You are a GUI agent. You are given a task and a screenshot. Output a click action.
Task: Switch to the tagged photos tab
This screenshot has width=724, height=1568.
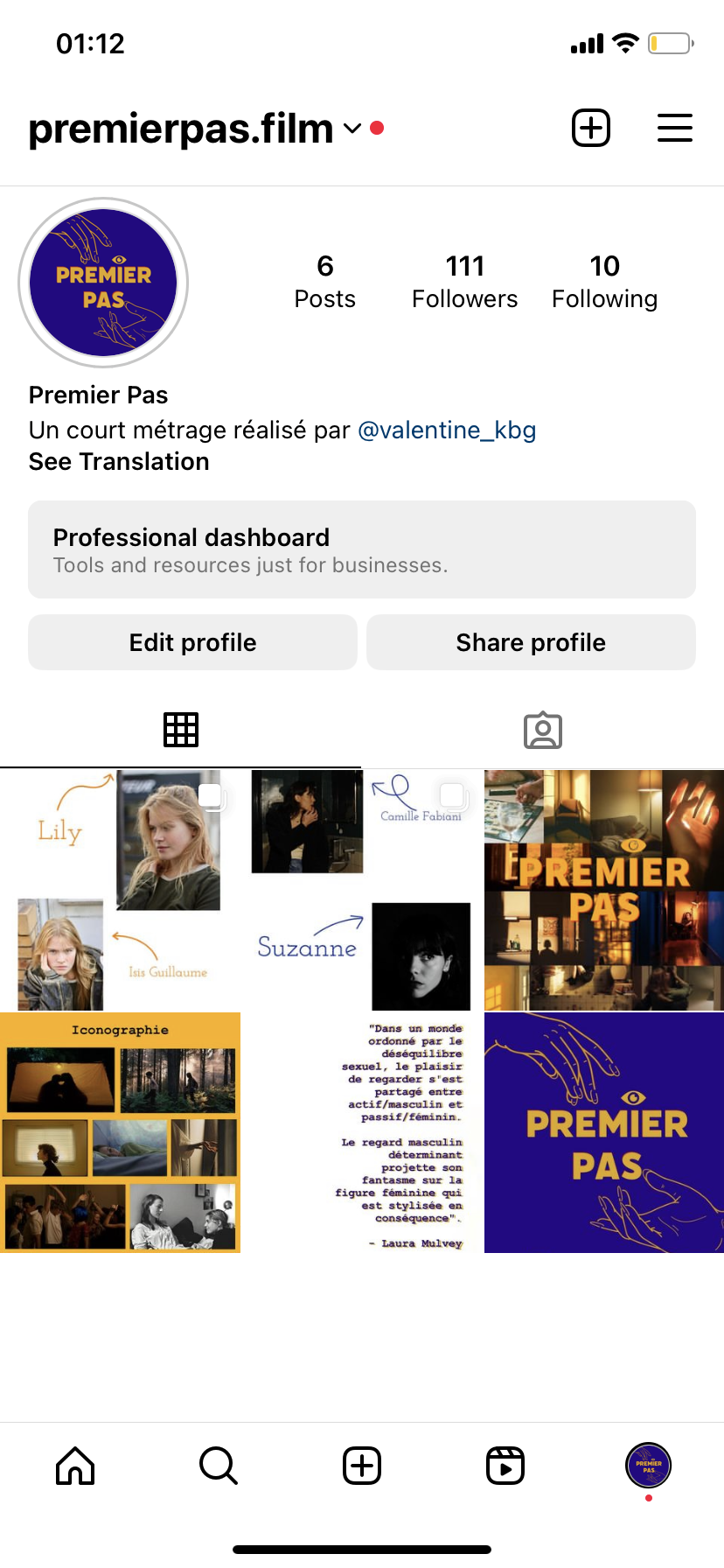pos(543,730)
